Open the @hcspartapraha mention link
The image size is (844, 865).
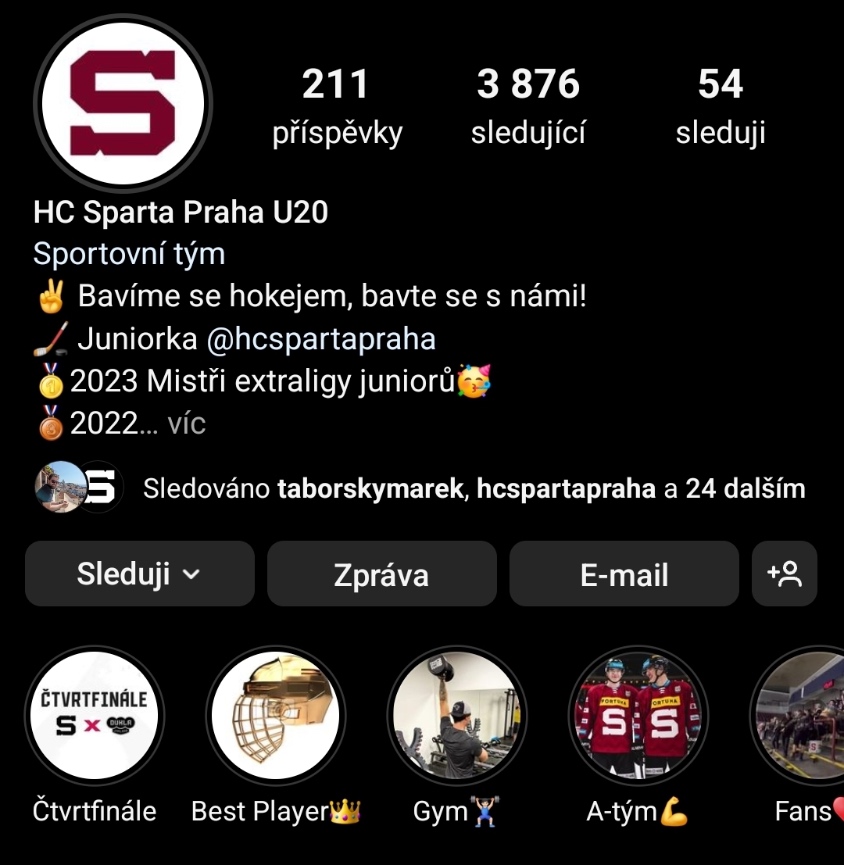[320, 339]
